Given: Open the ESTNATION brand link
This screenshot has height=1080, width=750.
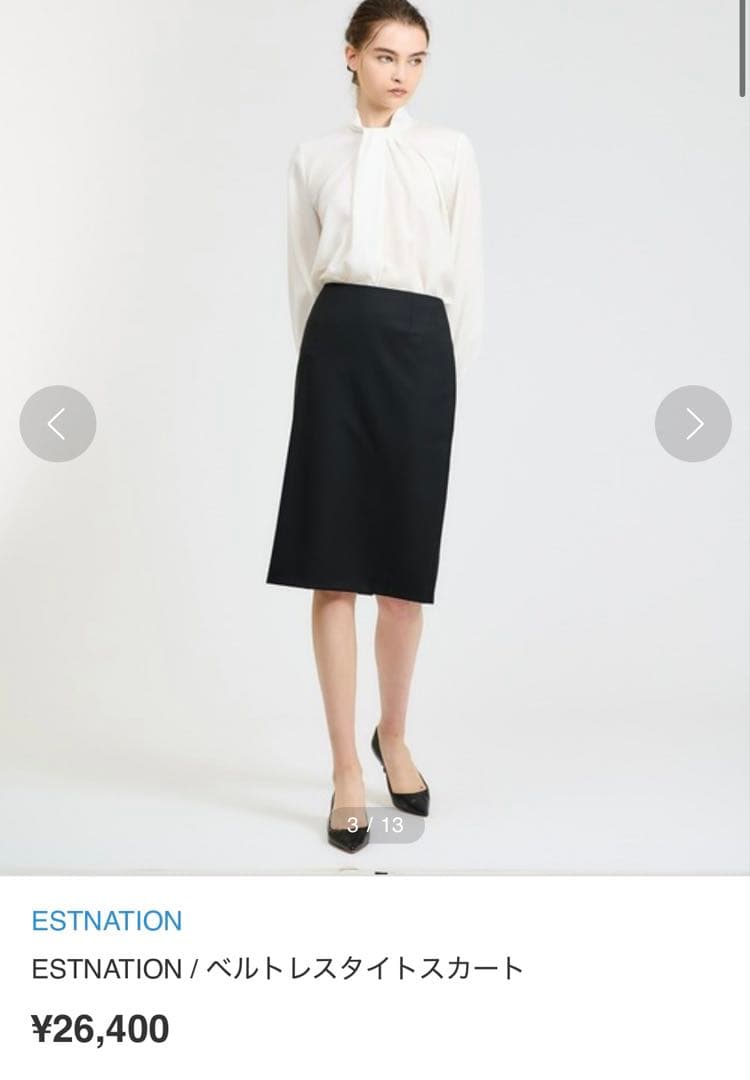Looking at the screenshot, I should pos(107,921).
